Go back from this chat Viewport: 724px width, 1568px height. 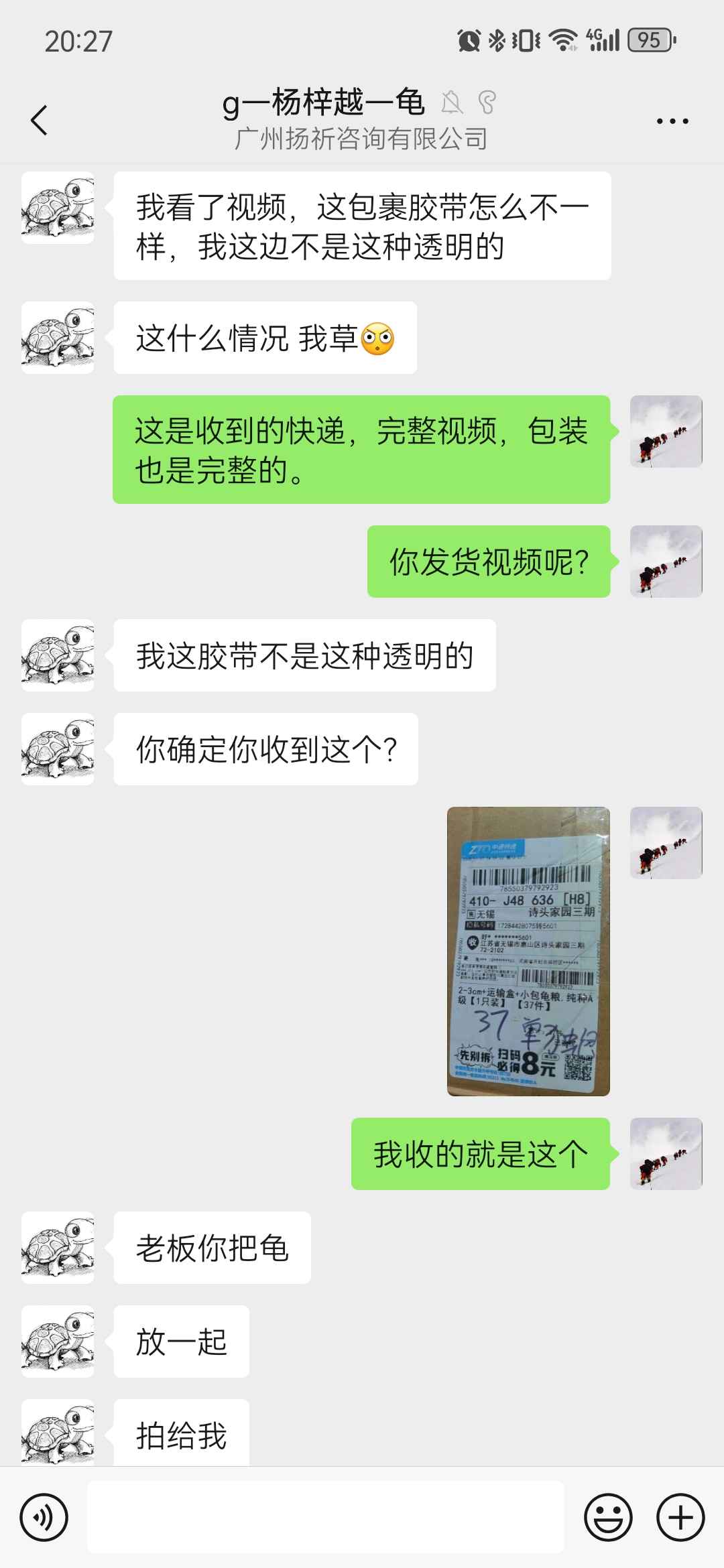(39, 121)
